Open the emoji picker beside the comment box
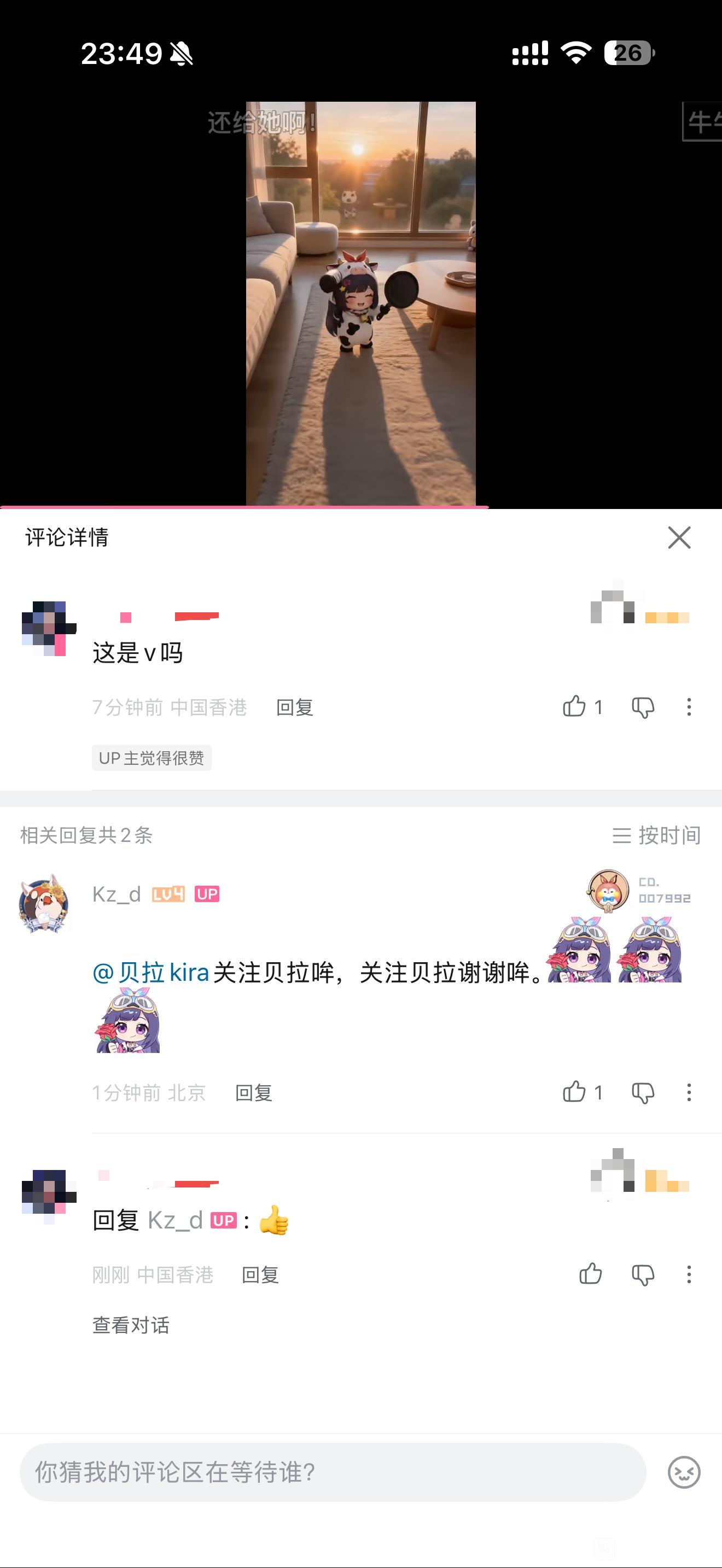This screenshot has width=722, height=1568. pos(684,1472)
